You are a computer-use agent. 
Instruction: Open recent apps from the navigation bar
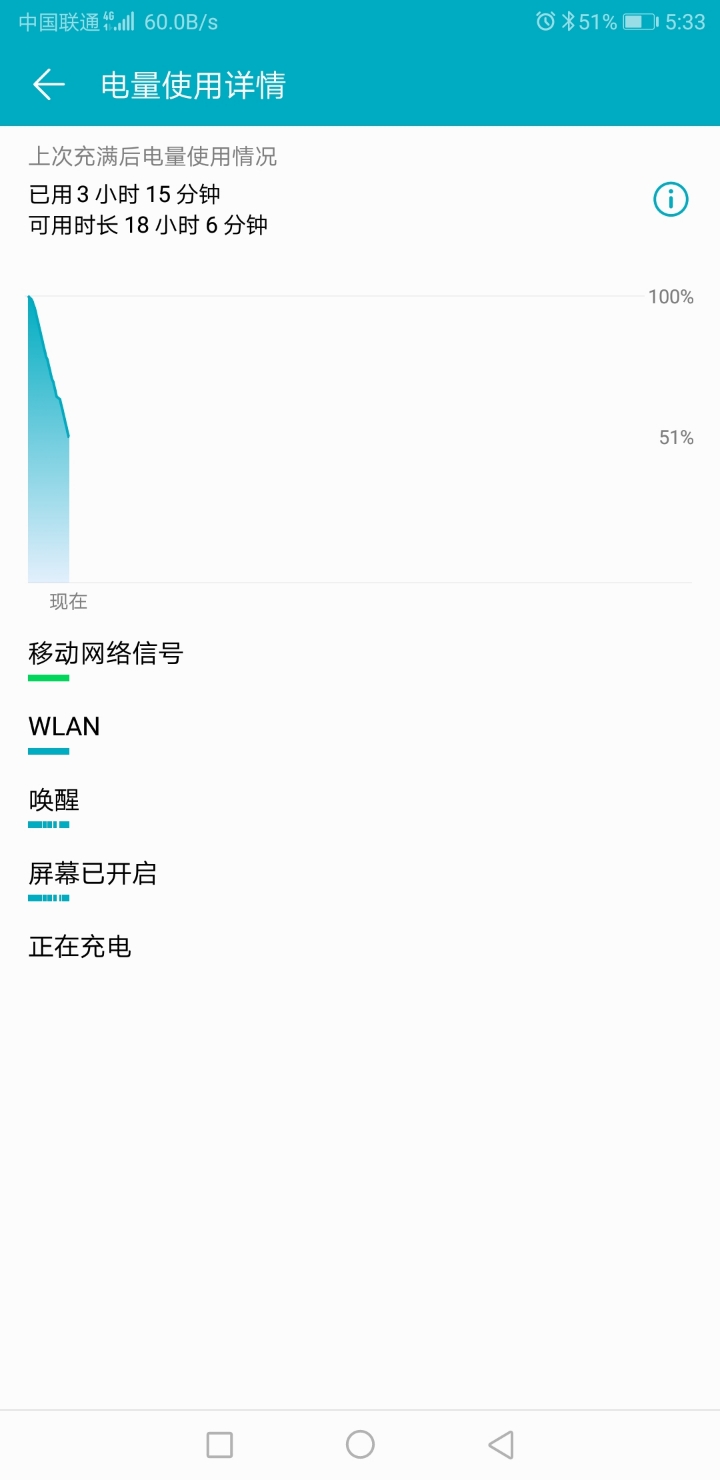(x=219, y=1444)
